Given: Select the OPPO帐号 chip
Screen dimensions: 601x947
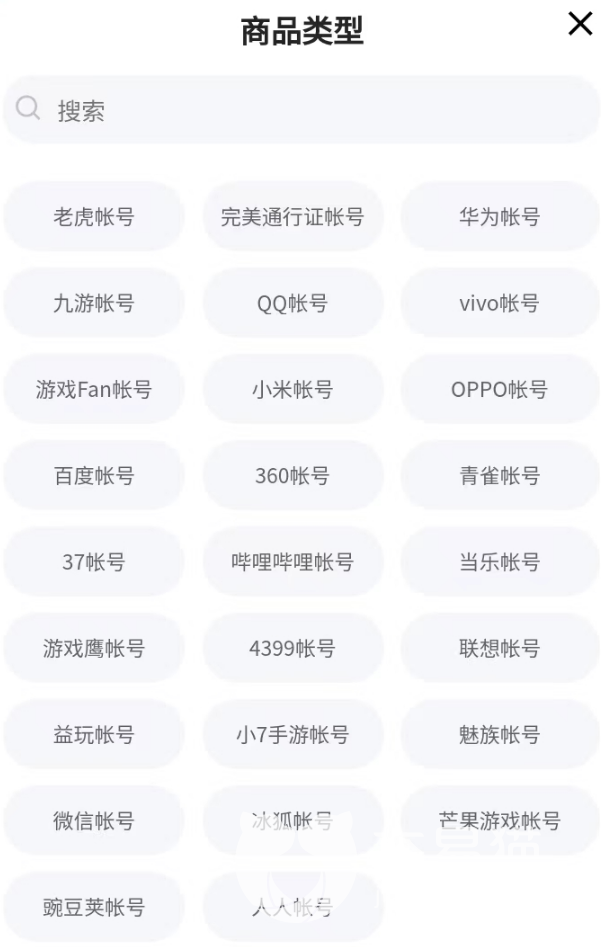Looking at the screenshot, I should [500, 390].
